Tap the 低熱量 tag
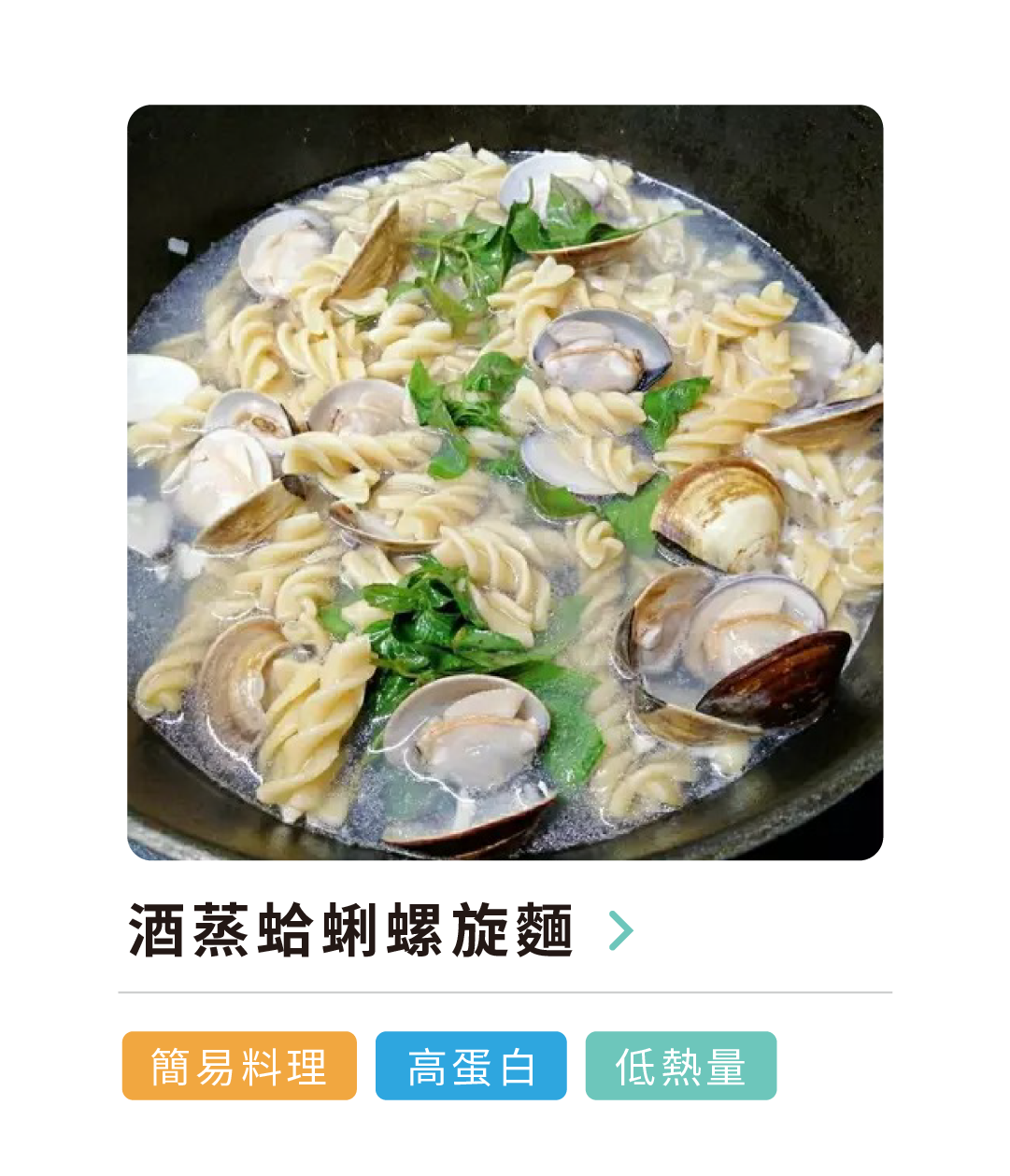The height and width of the screenshot is (1176, 1010). (x=680, y=1066)
